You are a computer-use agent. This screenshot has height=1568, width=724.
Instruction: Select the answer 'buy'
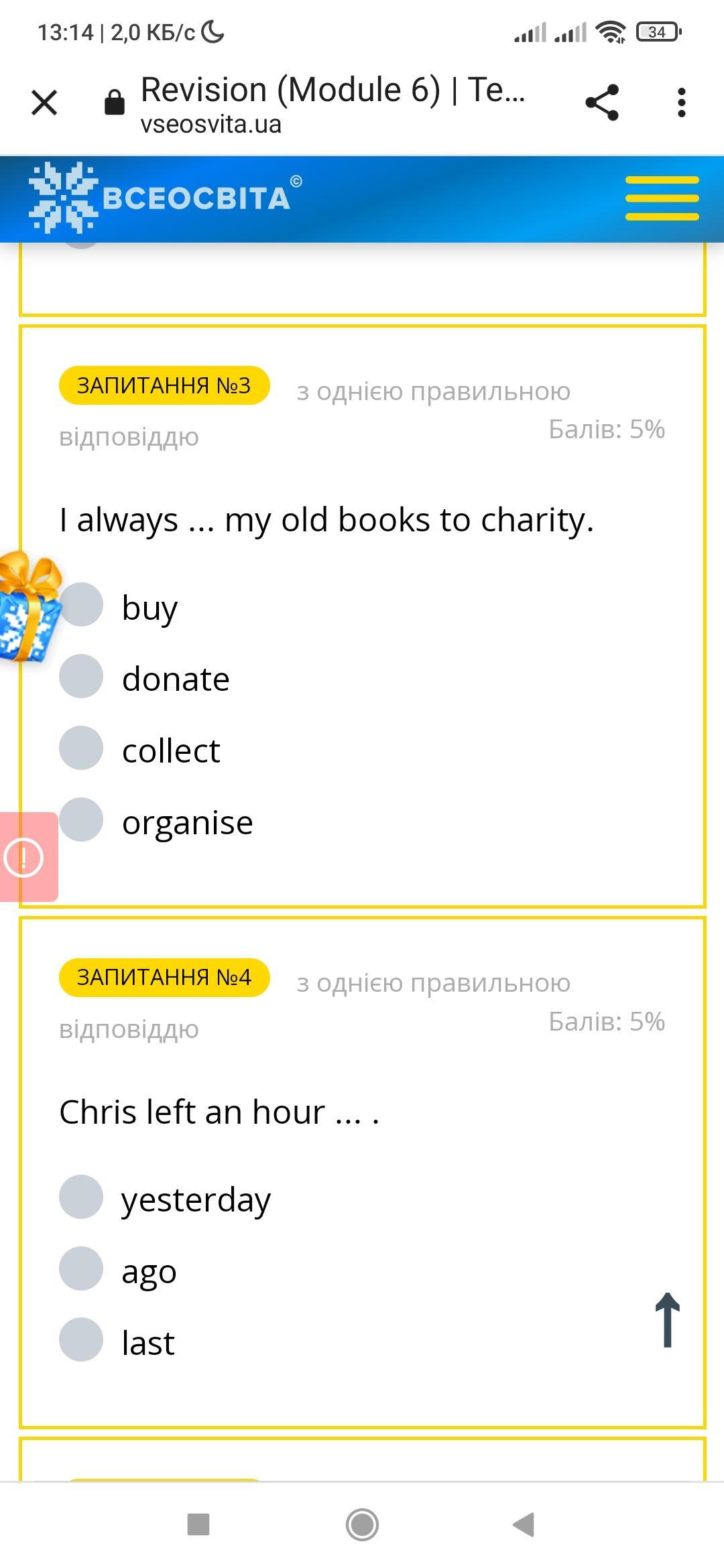click(81, 605)
